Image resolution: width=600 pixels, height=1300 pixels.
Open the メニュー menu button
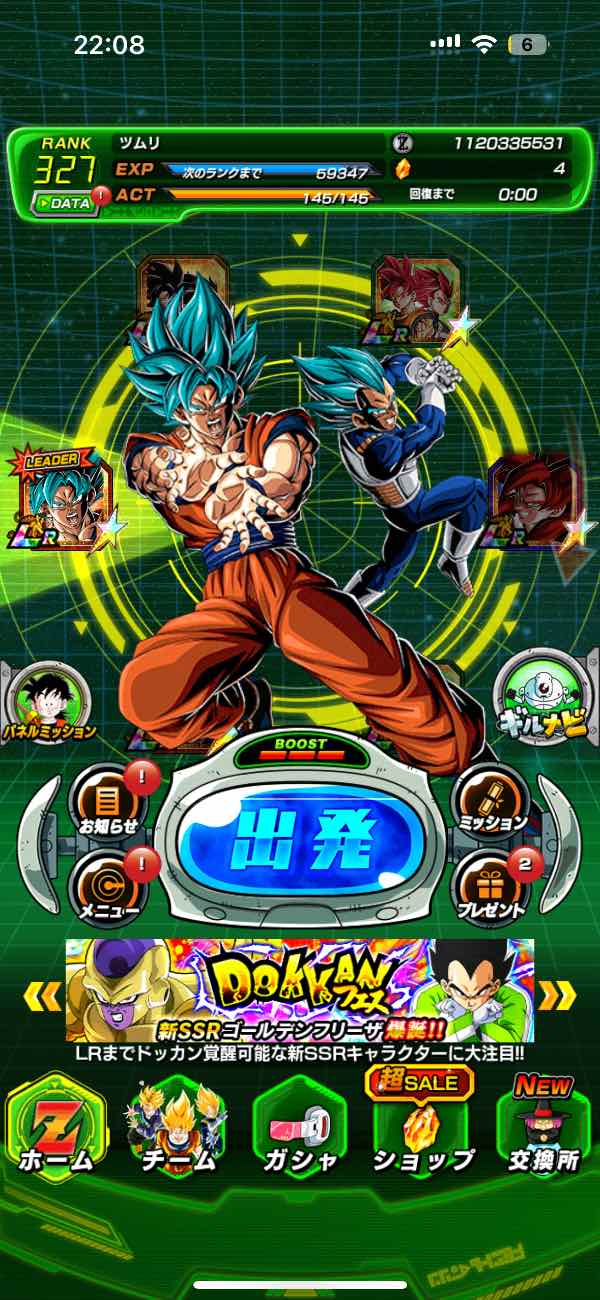[x=106, y=888]
